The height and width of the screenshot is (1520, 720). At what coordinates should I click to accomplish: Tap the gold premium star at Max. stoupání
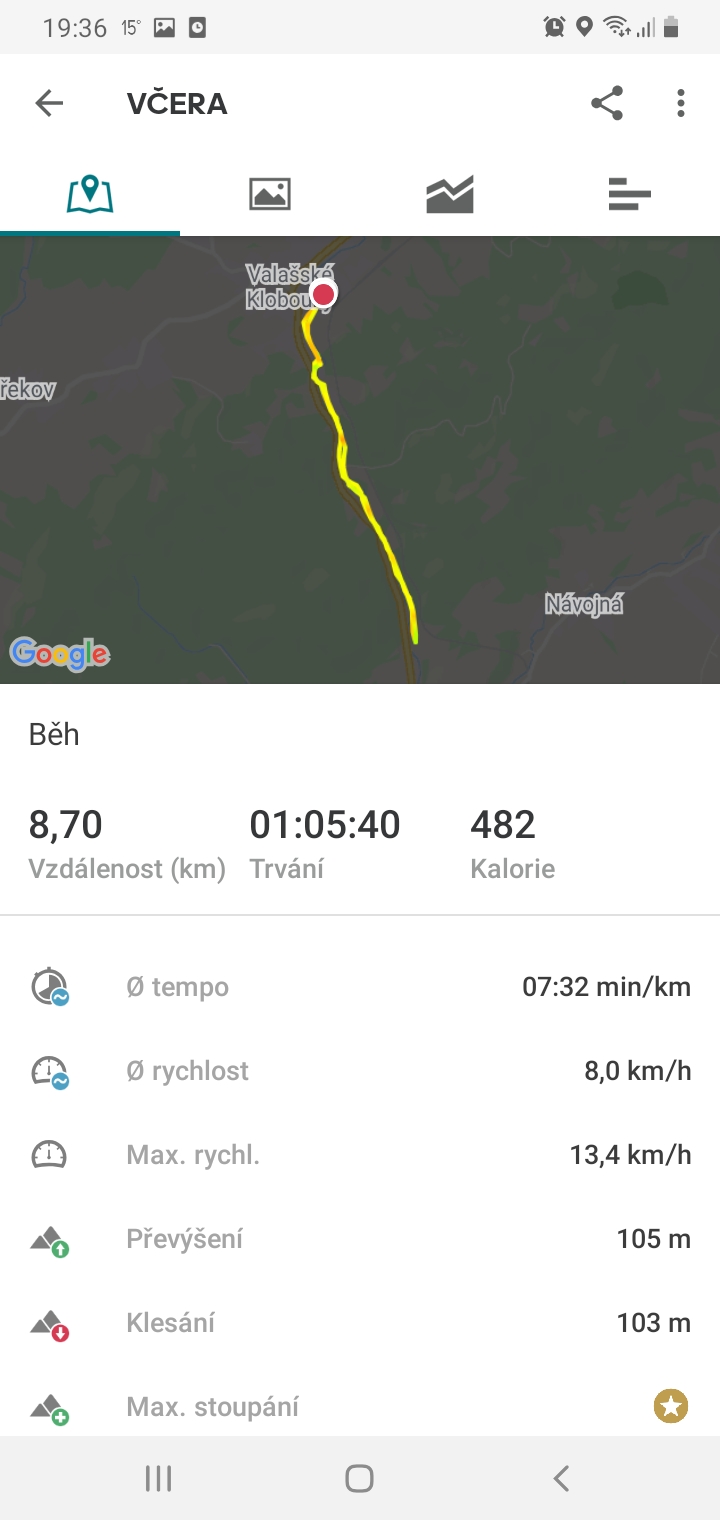pyautogui.click(x=671, y=1406)
